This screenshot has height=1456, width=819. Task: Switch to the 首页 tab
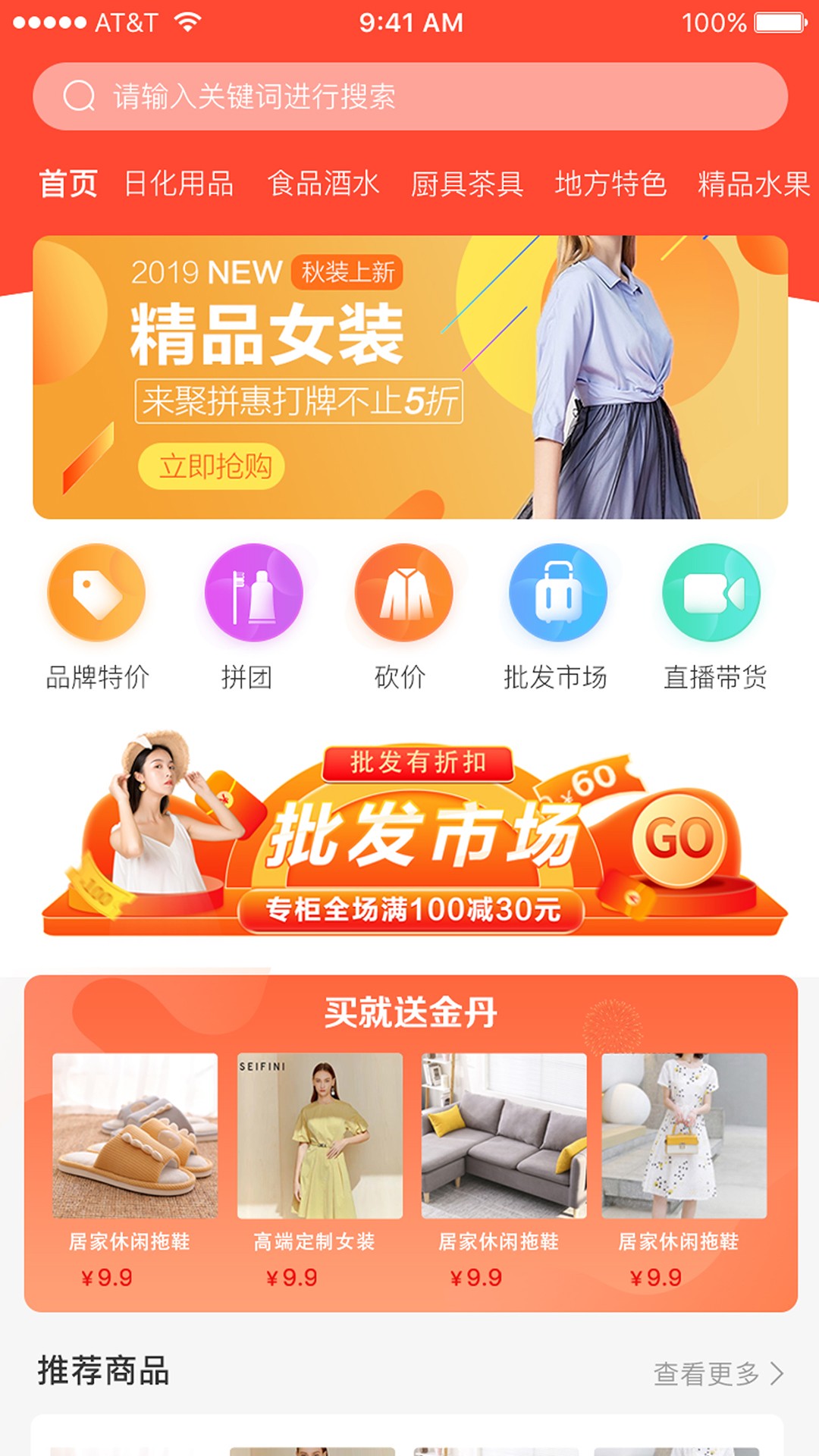68,184
